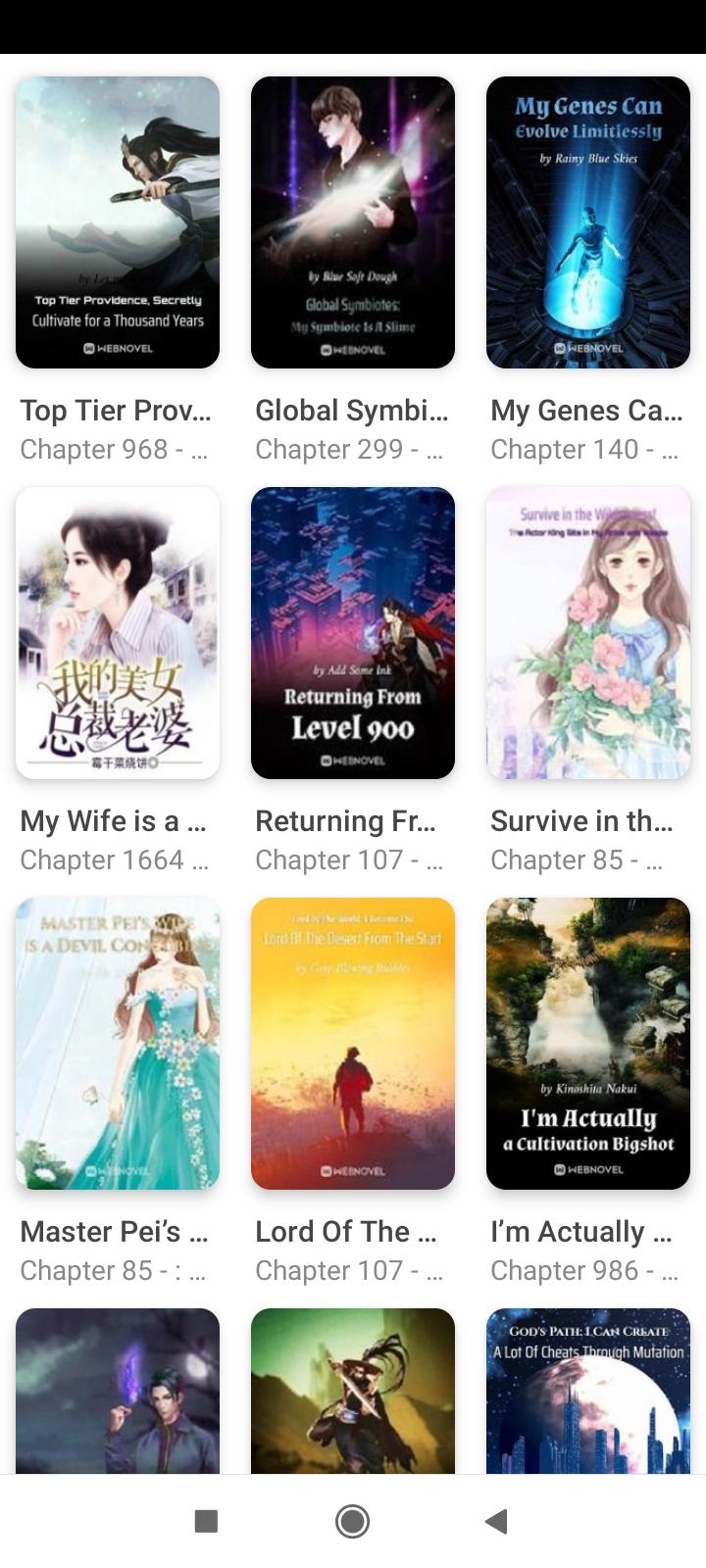Tap the system home button
Image resolution: width=706 pixels, height=1568 pixels.
[x=353, y=1521]
